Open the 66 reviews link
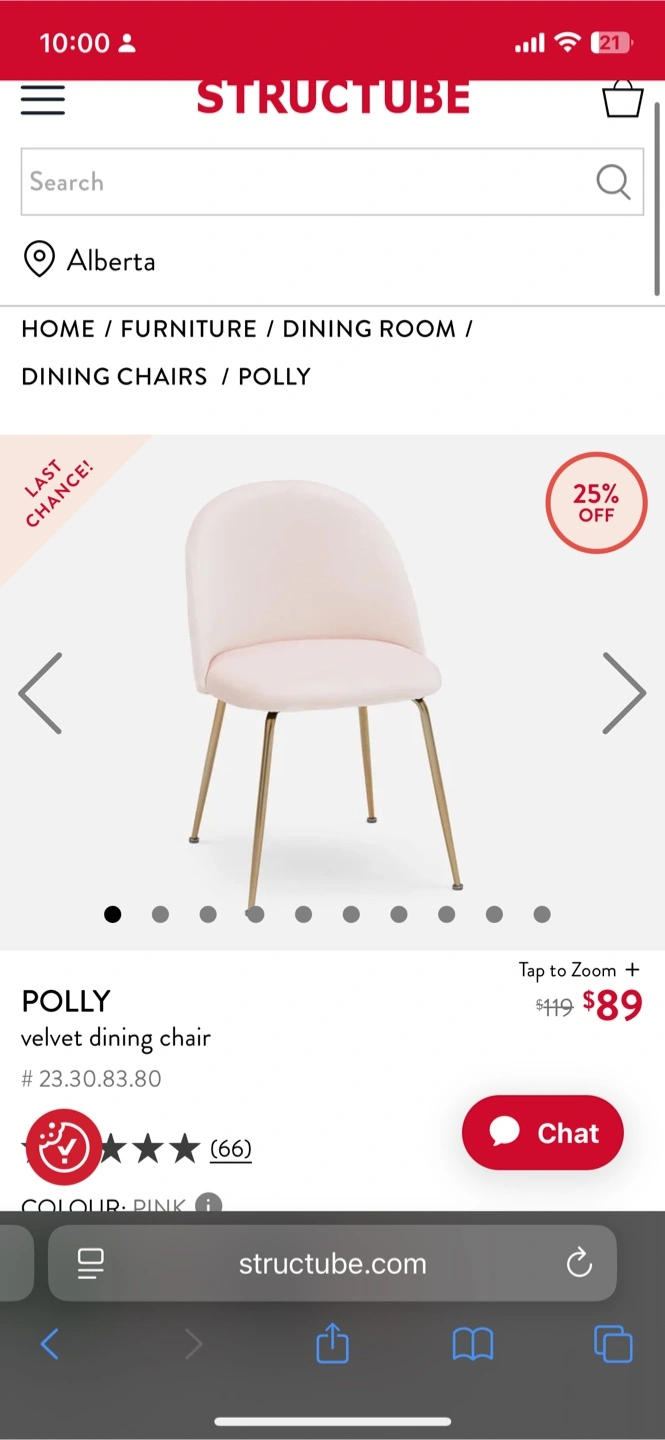 click(x=230, y=1149)
